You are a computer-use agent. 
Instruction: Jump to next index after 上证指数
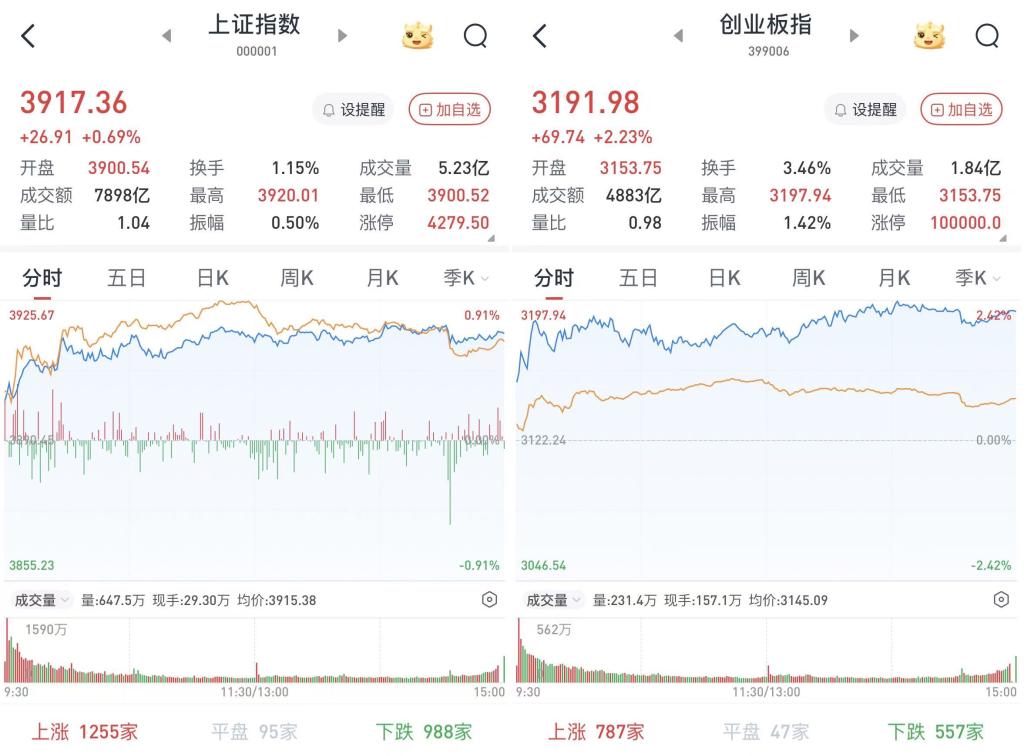pyautogui.click(x=342, y=36)
